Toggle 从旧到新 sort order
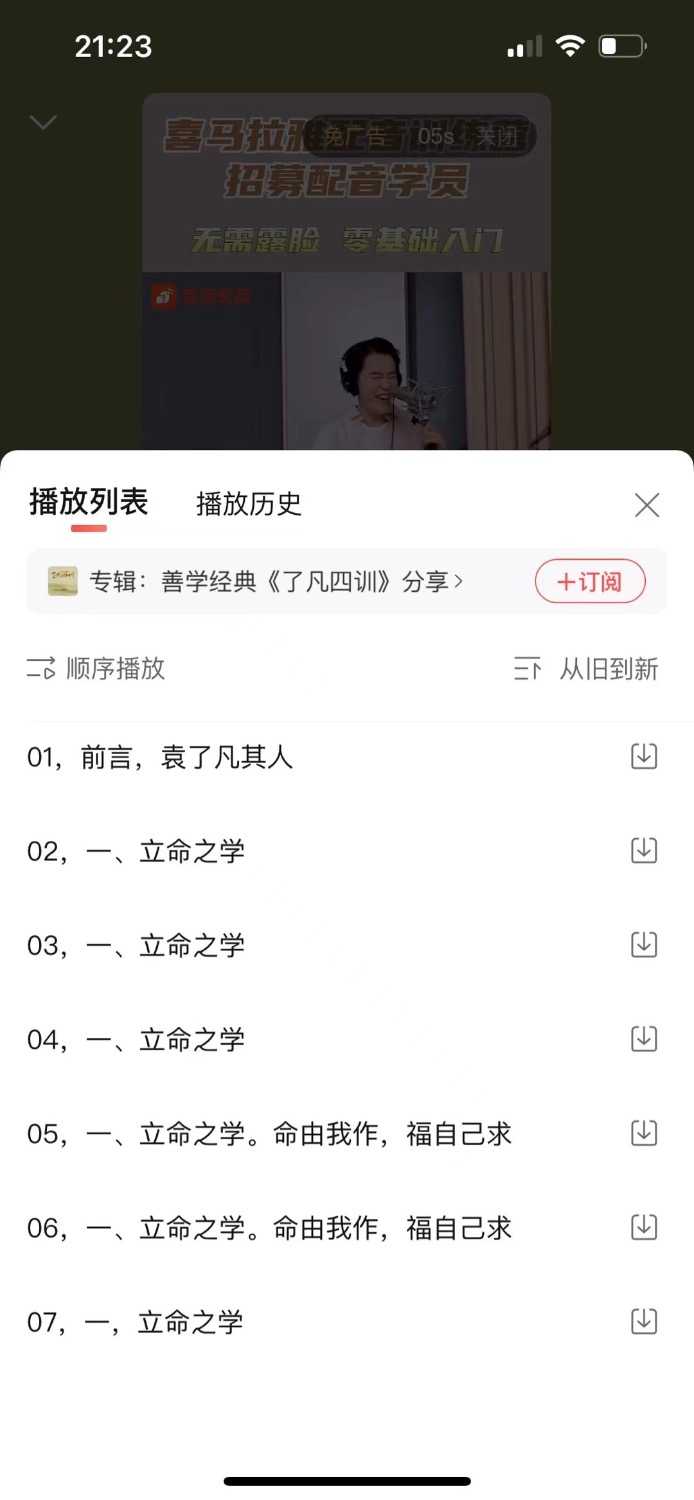 tap(586, 669)
